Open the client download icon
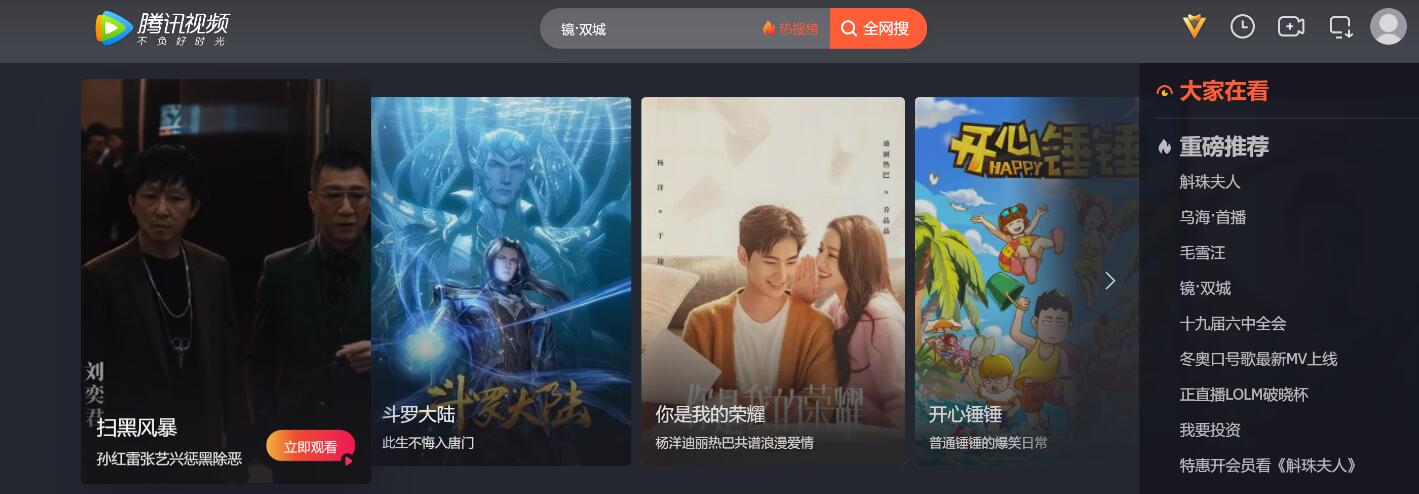 click(1340, 27)
